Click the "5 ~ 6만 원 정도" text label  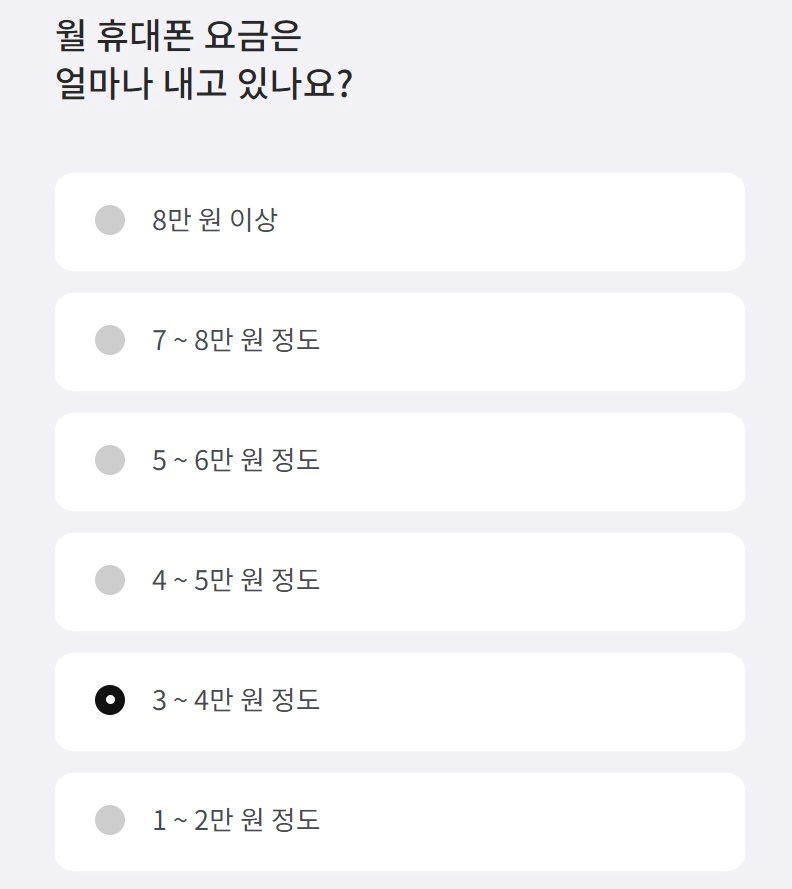tap(235, 461)
